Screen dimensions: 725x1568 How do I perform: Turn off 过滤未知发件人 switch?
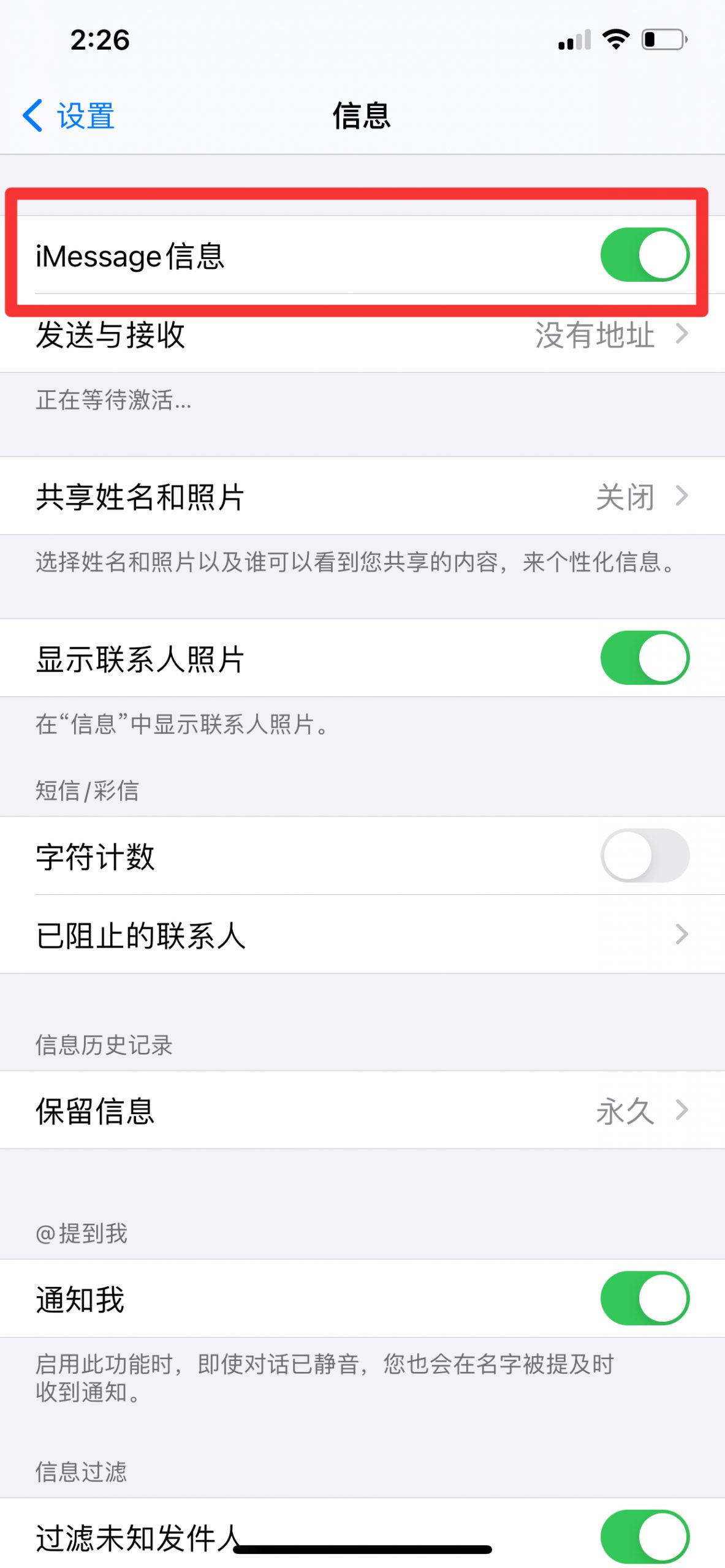pyautogui.click(x=645, y=1537)
